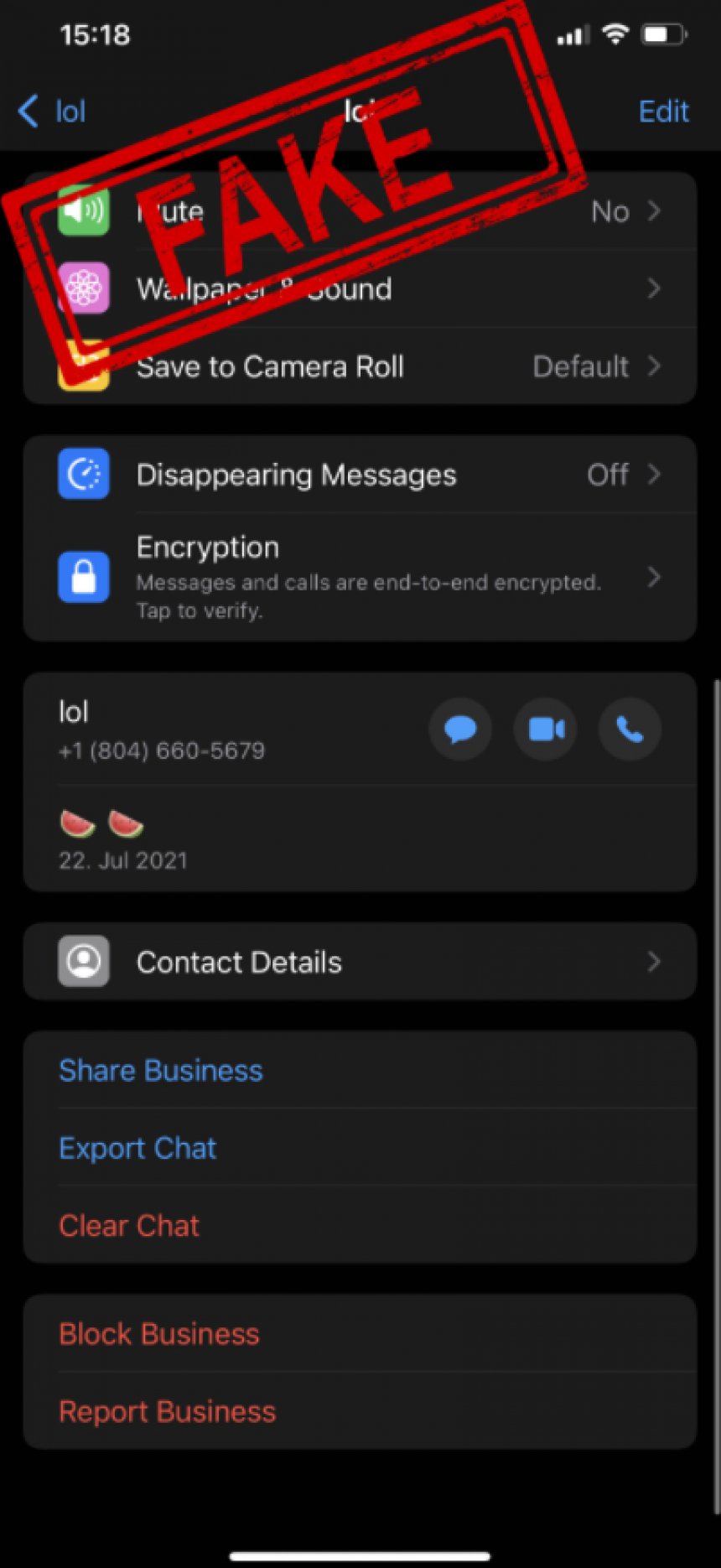Open the Mute setting row
721x1568 pixels.
(x=360, y=211)
